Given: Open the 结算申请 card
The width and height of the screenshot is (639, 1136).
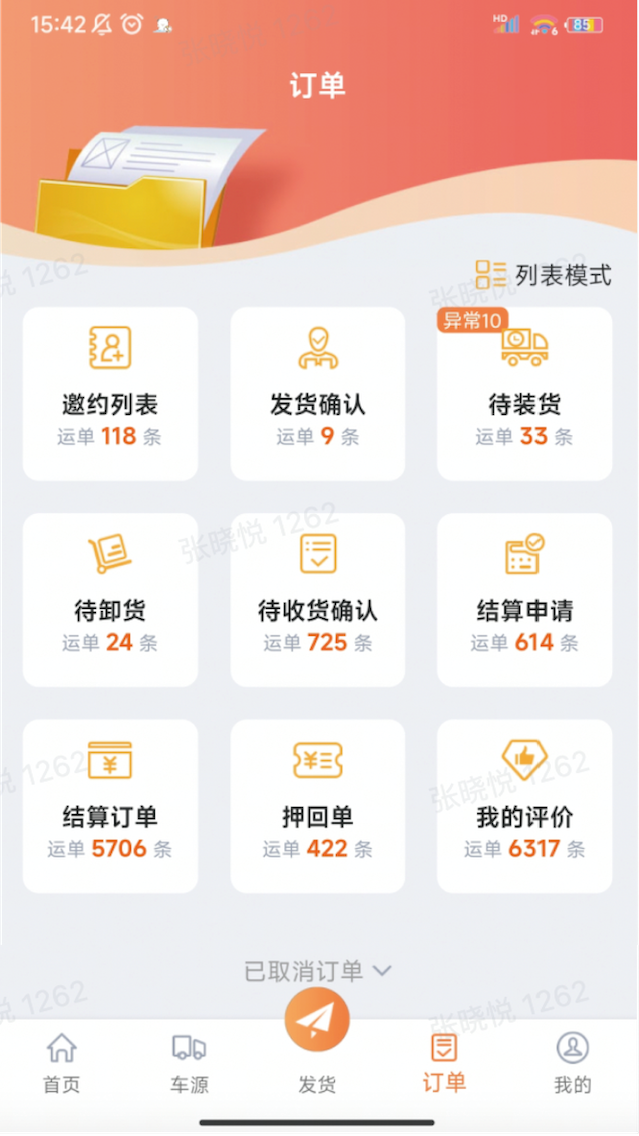Looking at the screenshot, I should coord(525,599).
